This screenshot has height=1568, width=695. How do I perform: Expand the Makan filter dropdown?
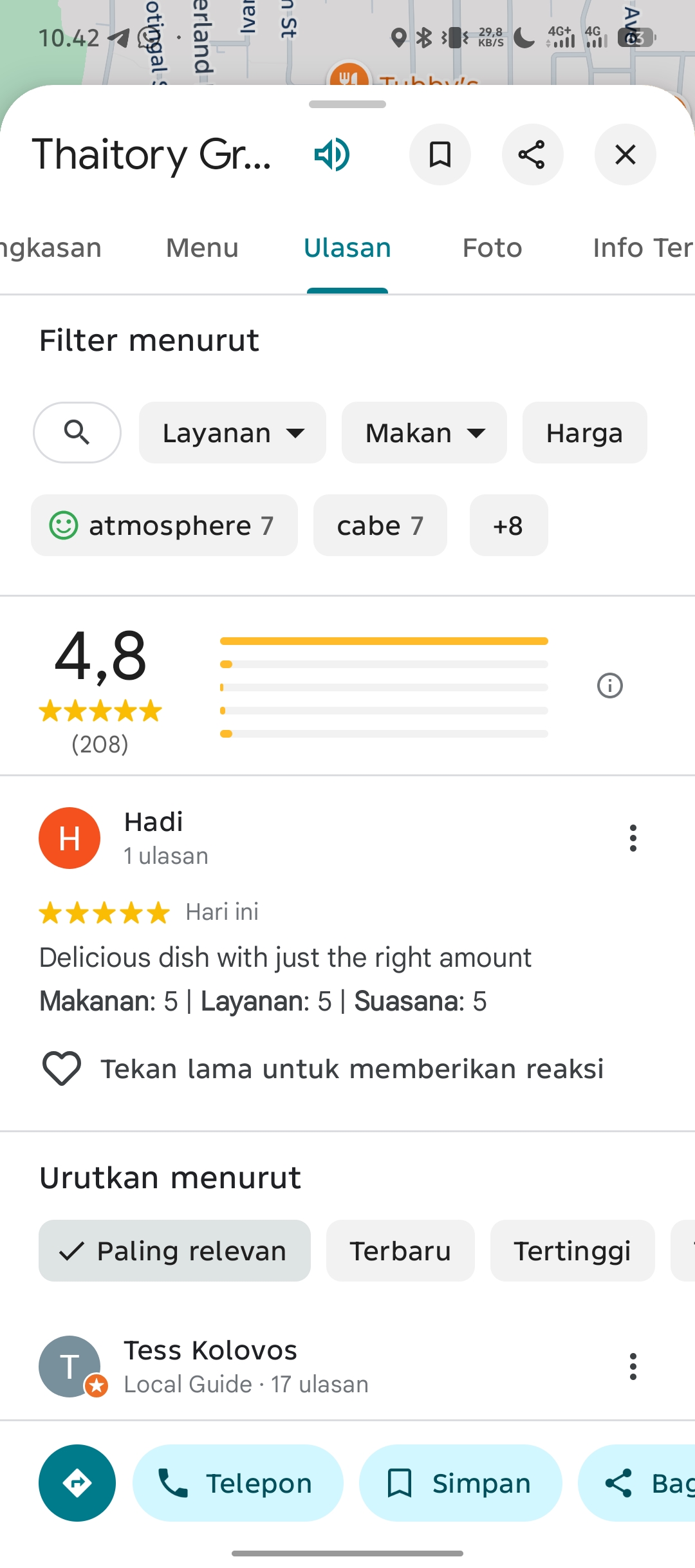424,433
